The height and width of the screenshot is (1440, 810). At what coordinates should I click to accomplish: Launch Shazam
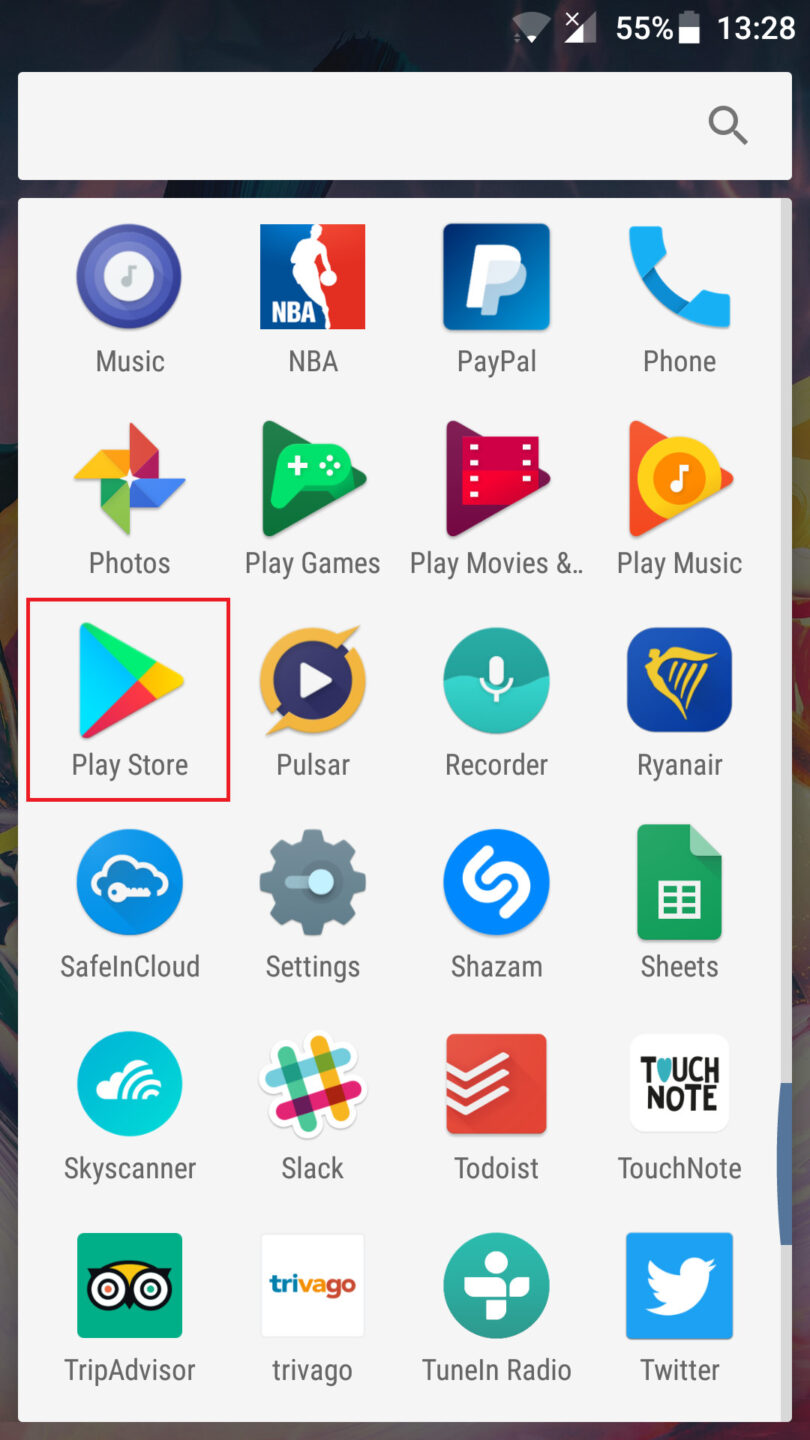click(x=496, y=882)
